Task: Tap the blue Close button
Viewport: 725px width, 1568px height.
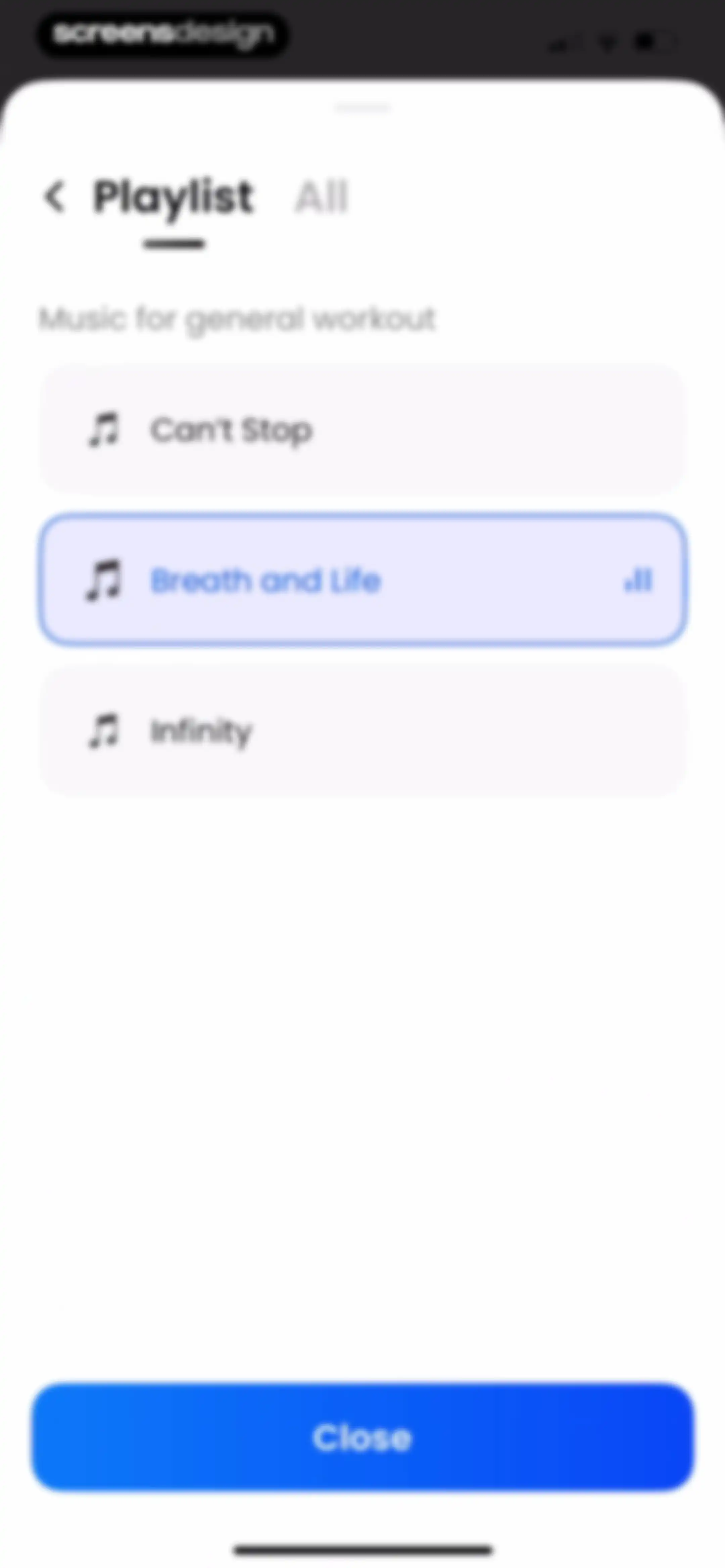Action: click(363, 1438)
